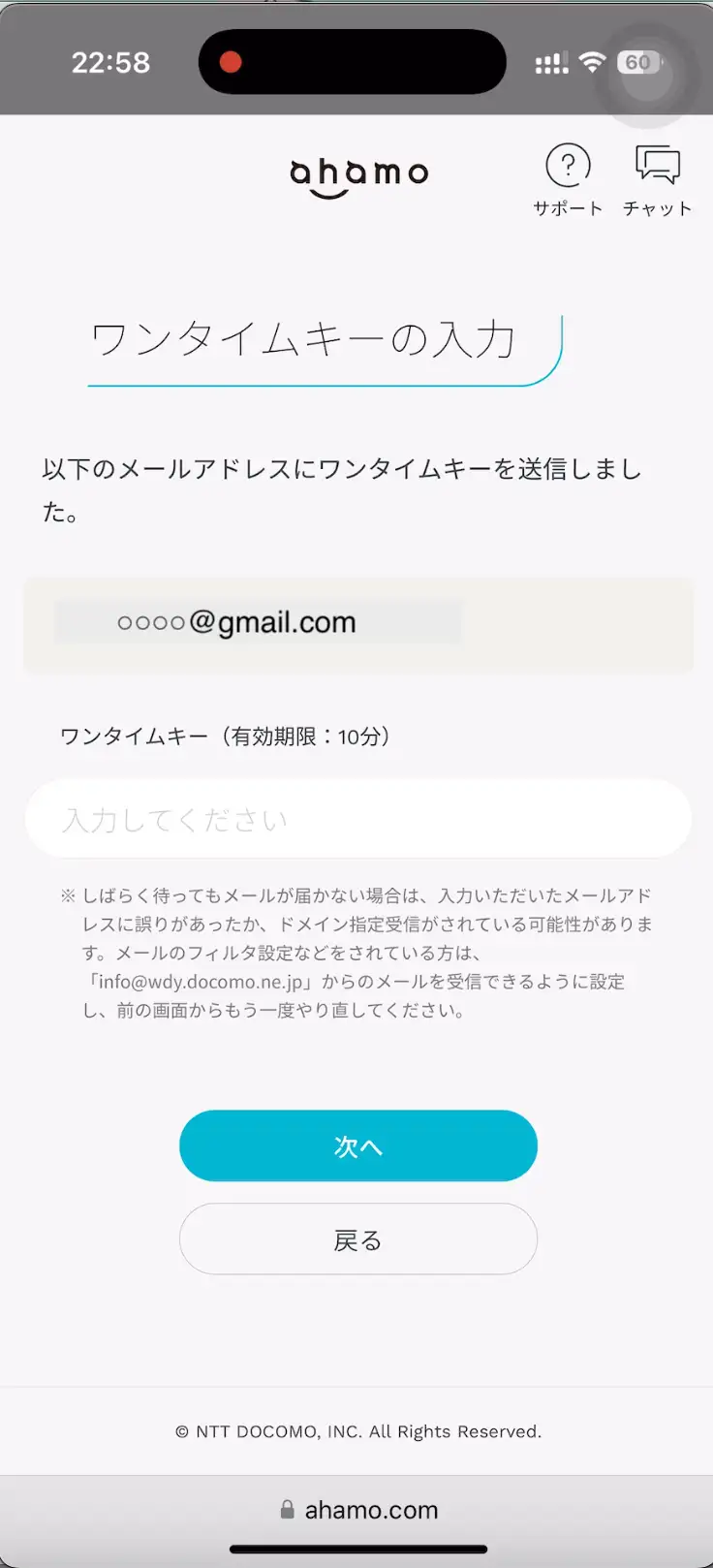The height and width of the screenshot is (1568, 713).
Task: Tap the cellular signal bars icon
Action: click(x=550, y=61)
